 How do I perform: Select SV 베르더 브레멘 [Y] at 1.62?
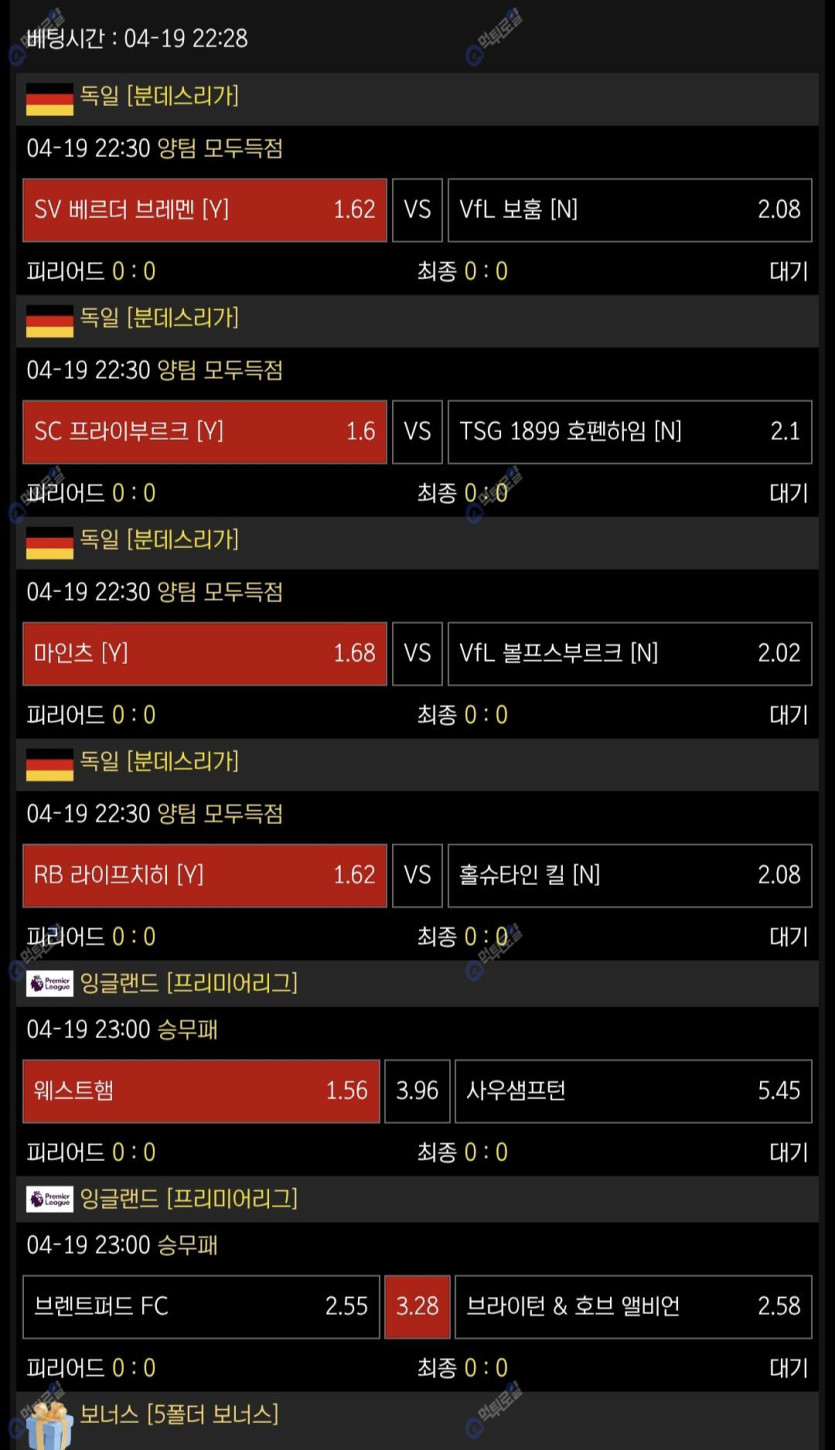coord(205,210)
